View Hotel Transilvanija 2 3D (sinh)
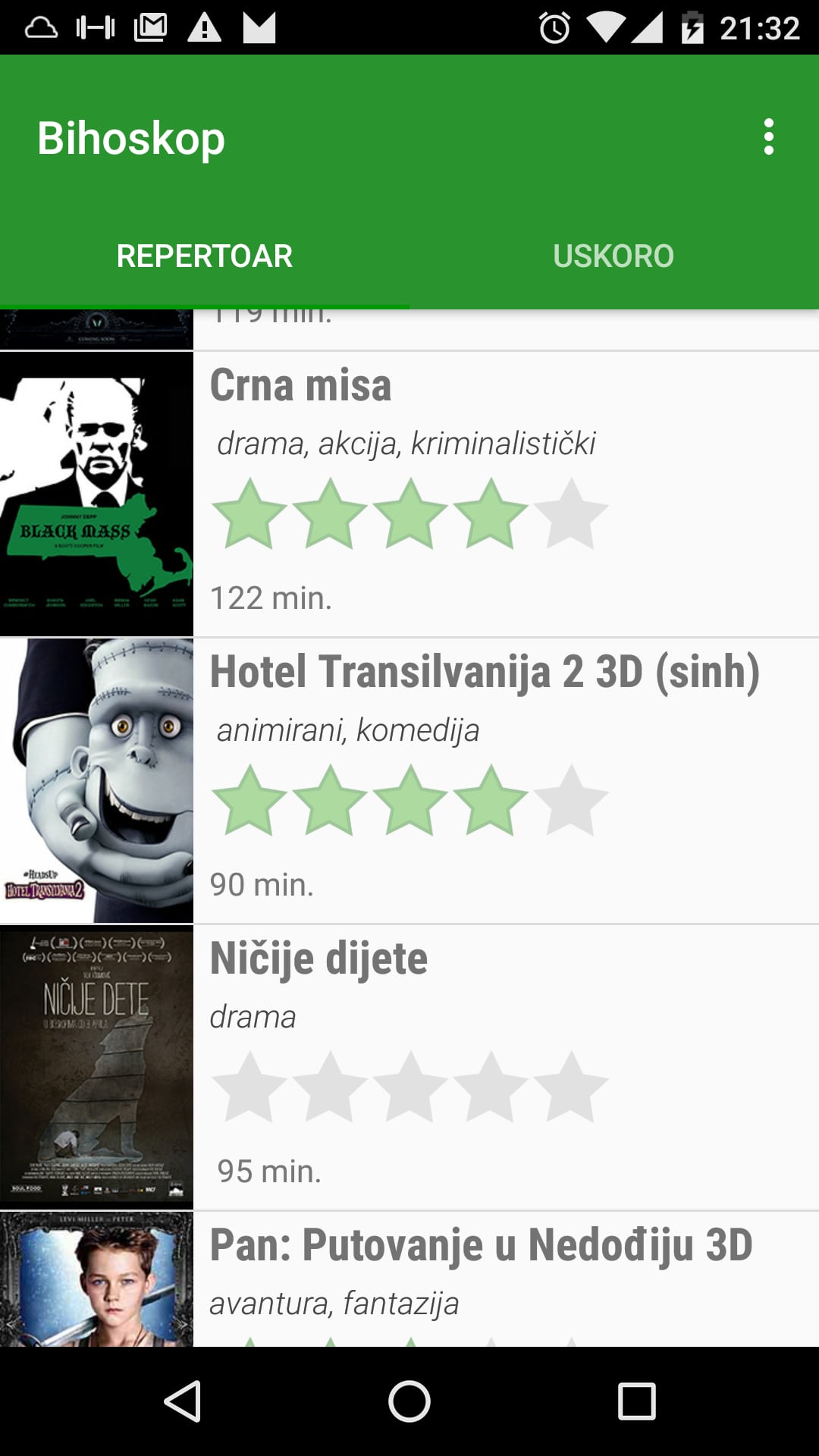The width and height of the screenshot is (819, 1456). [484, 672]
